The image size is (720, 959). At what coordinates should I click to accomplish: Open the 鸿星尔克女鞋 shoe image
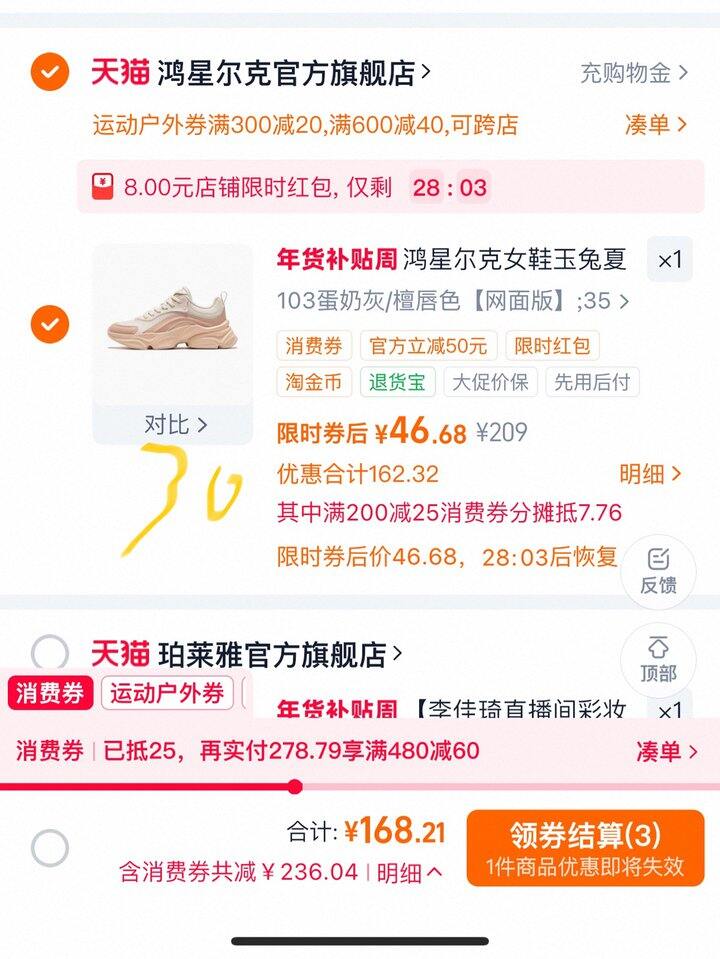point(172,325)
